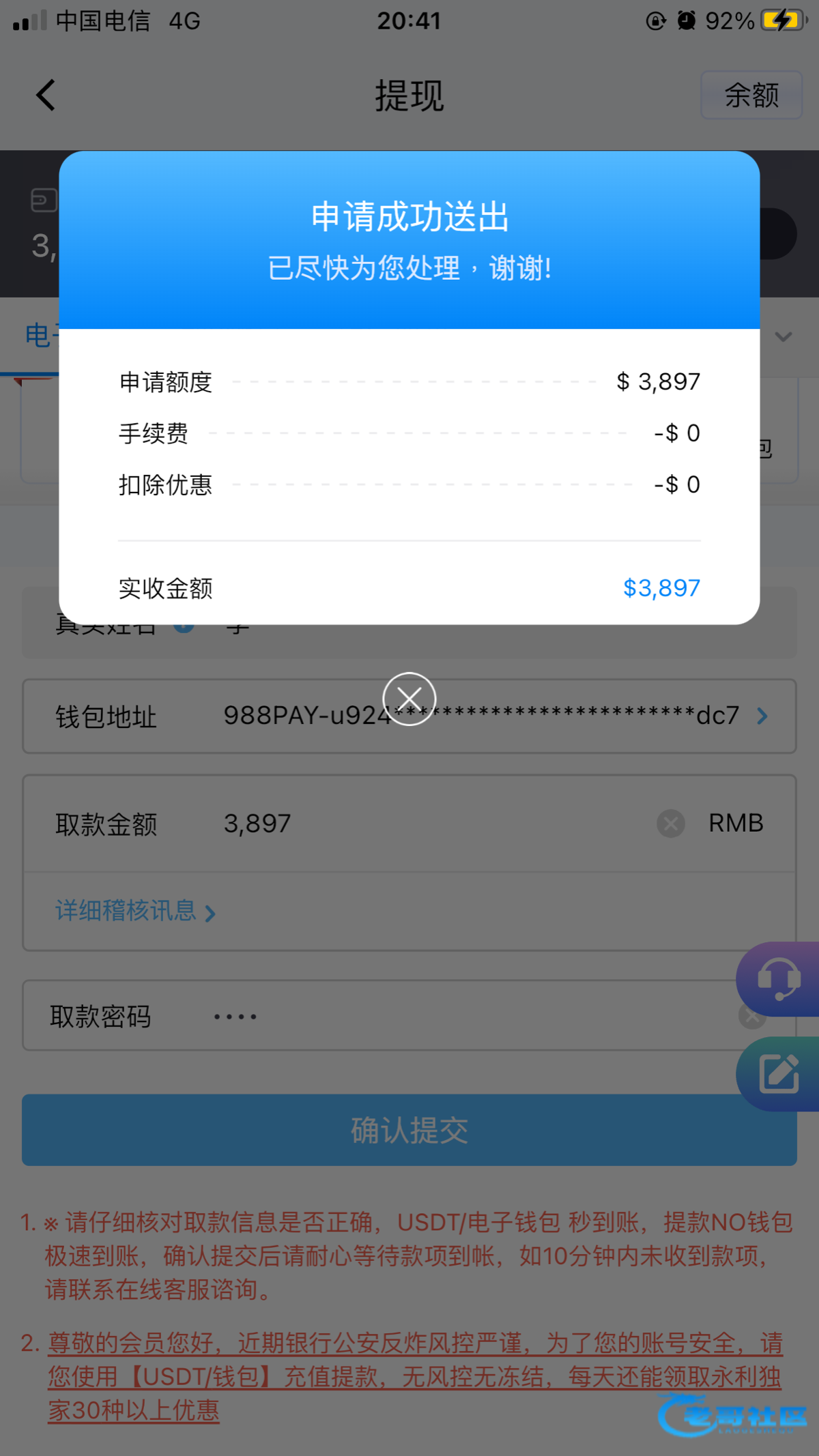The width and height of the screenshot is (819, 1456).
Task: Expand the dropdown chevron beside the tabs
Action: coord(784,336)
